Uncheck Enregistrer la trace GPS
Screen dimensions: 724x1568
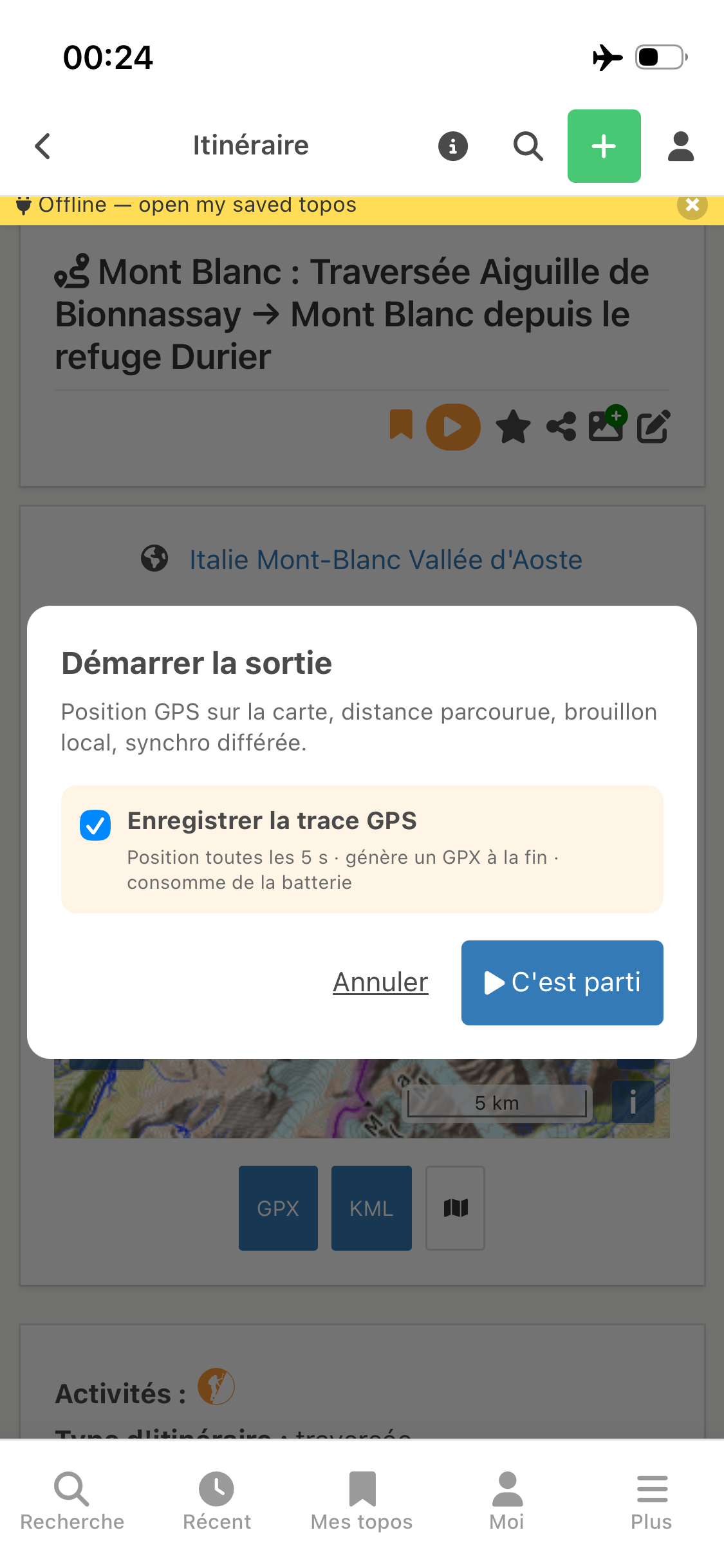click(95, 825)
